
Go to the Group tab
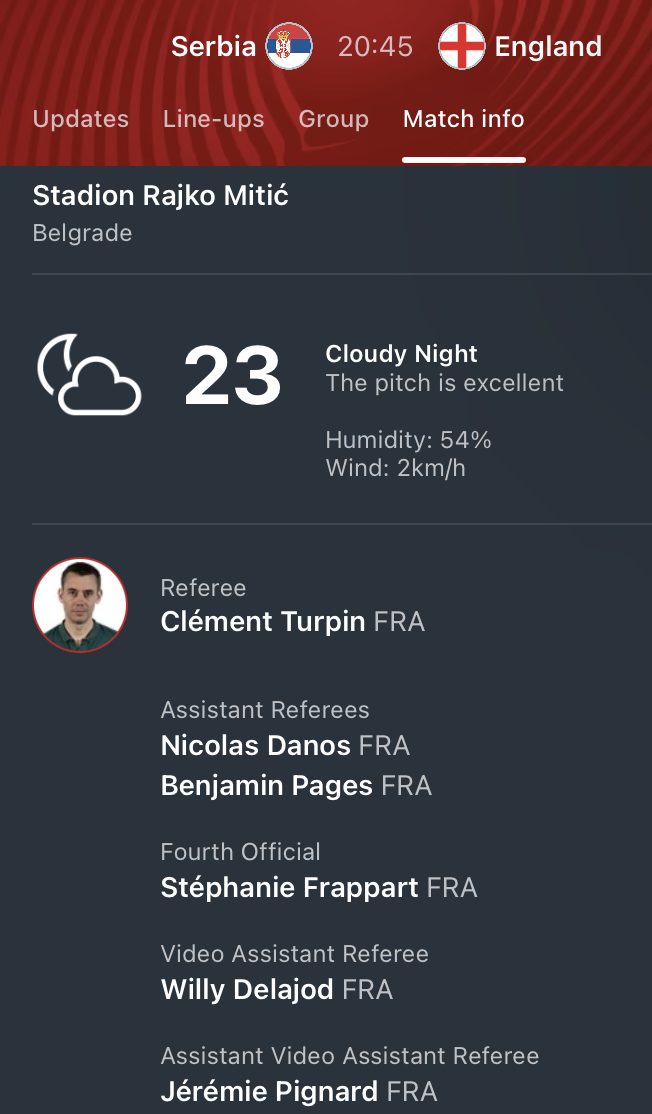pyautogui.click(x=333, y=119)
